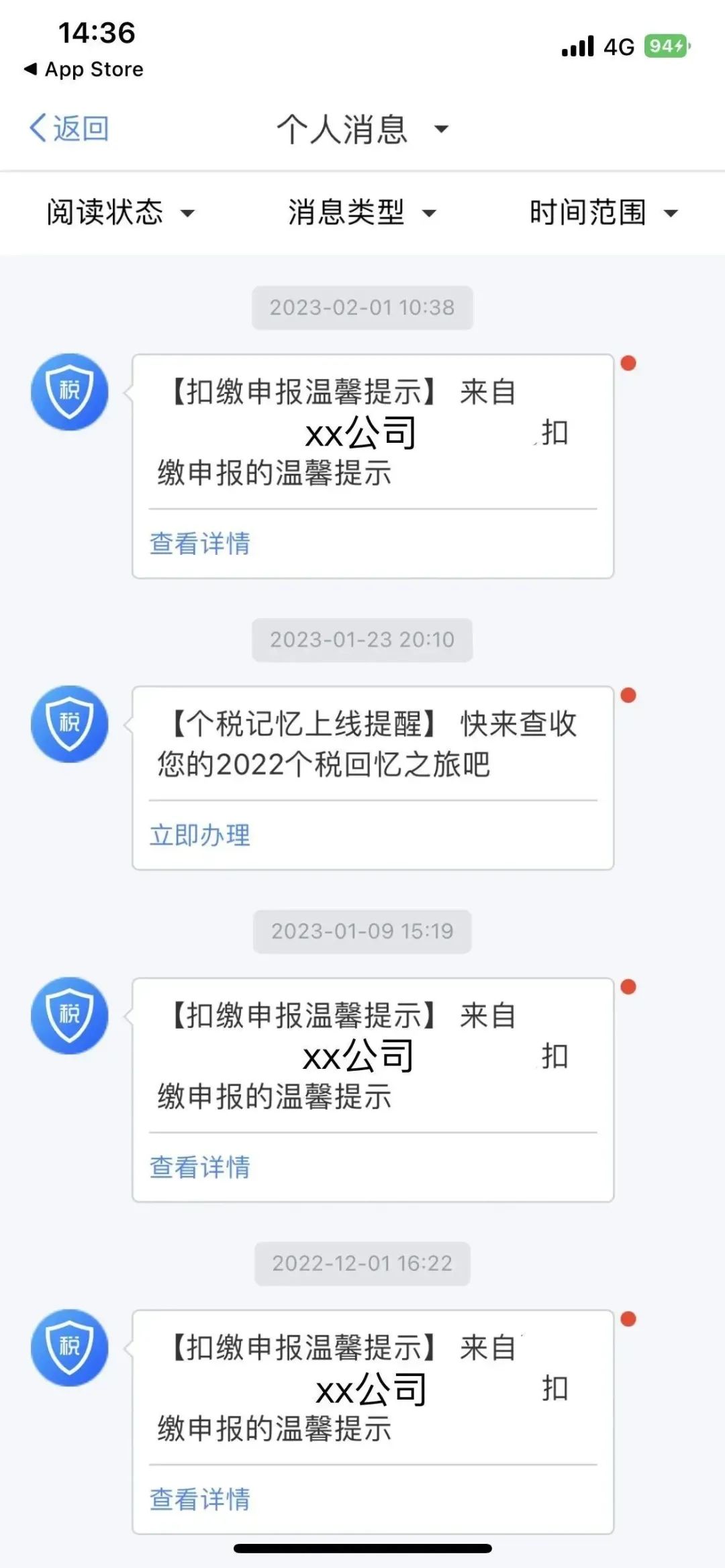查看详情 for the 2022-12-01 message
725x1568 pixels.
coord(200,1500)
